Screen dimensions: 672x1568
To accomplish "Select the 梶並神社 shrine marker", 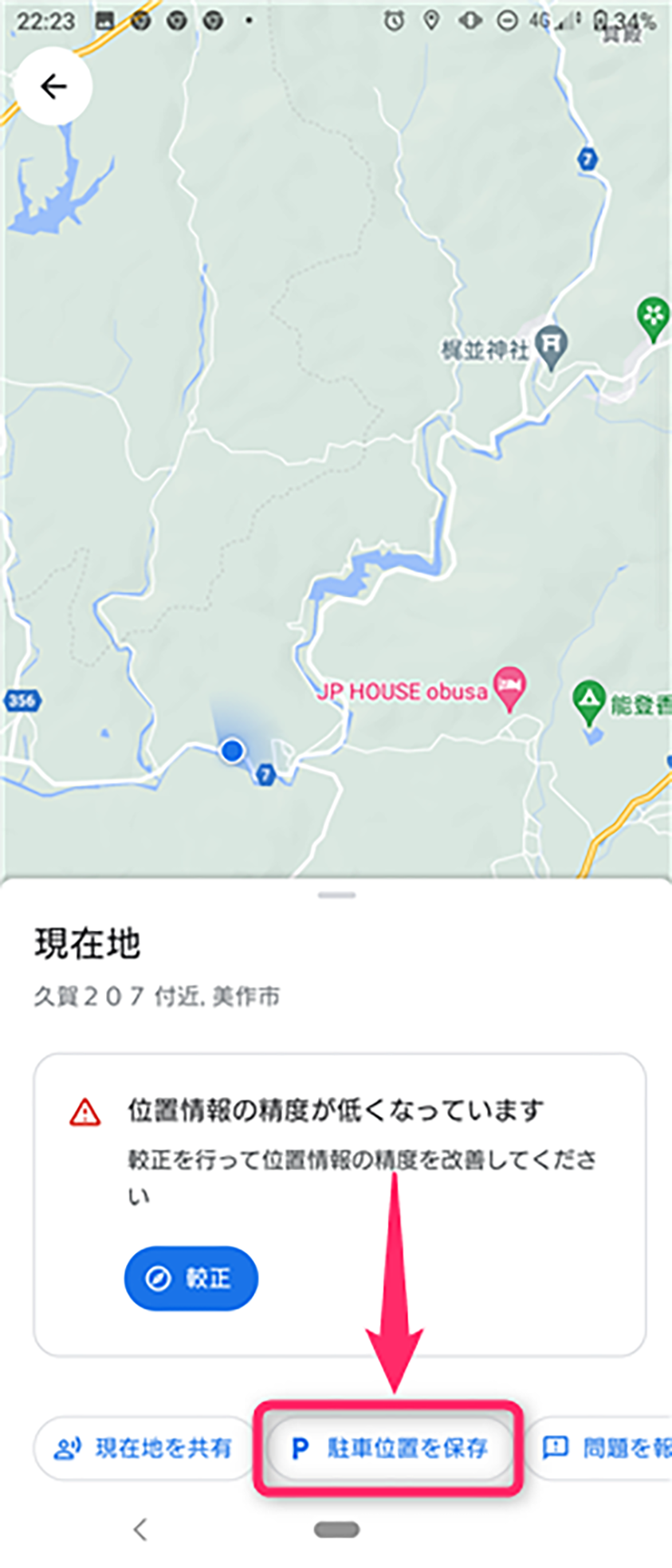I will click(x=552, y=345).
